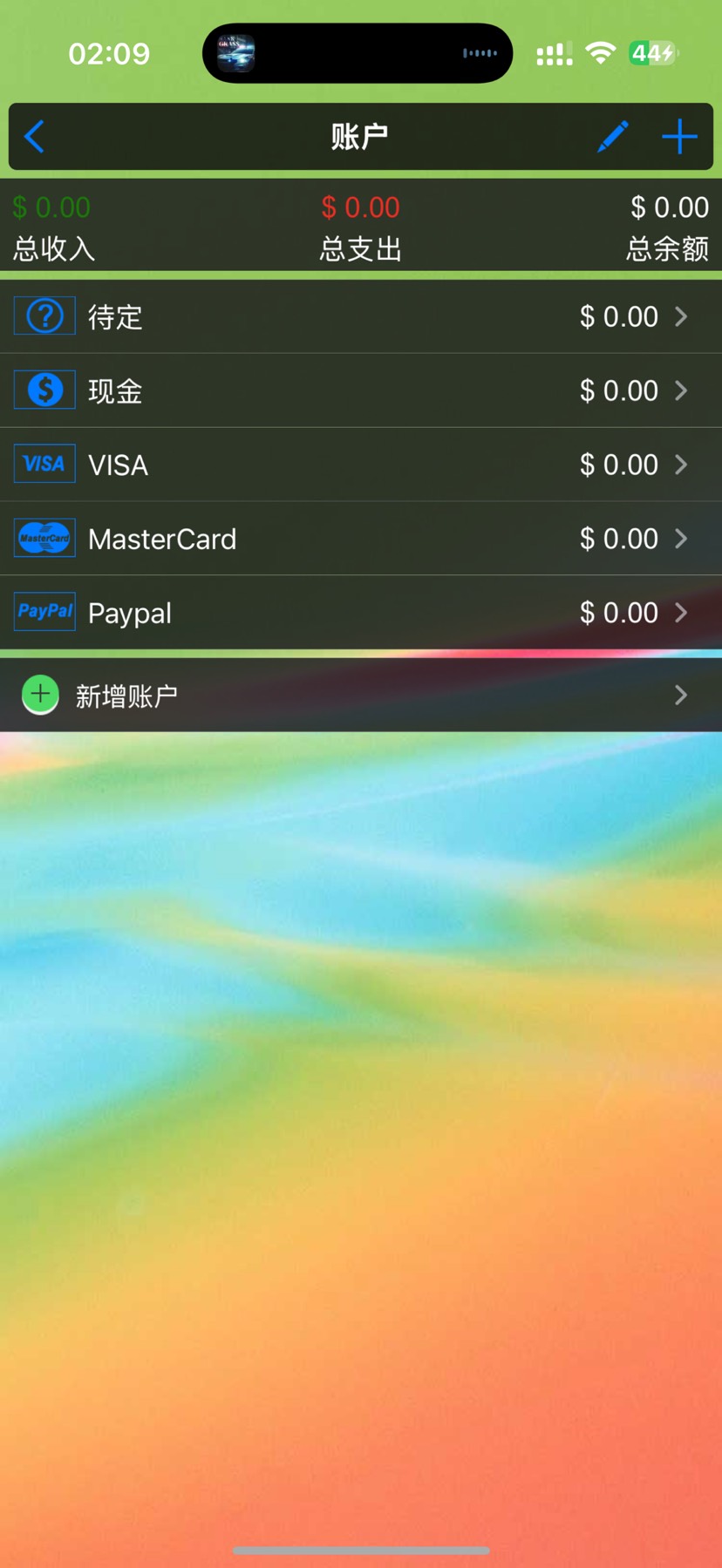Go back using the top-left arrow
Image resolution: width=722 pixels, height=1568 pixels.
(35, 137)
